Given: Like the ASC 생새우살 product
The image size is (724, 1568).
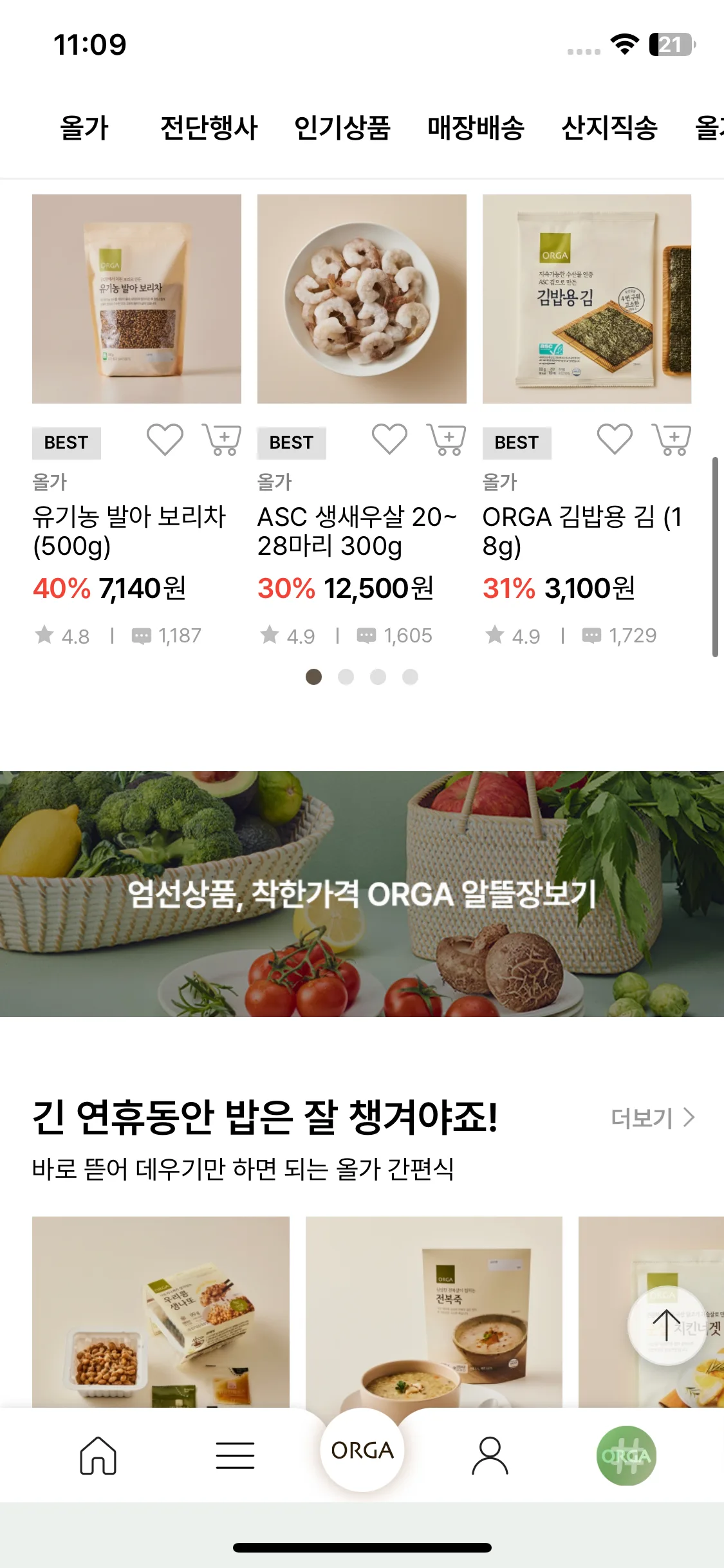Looking at the screenshot, I should 389,440.
